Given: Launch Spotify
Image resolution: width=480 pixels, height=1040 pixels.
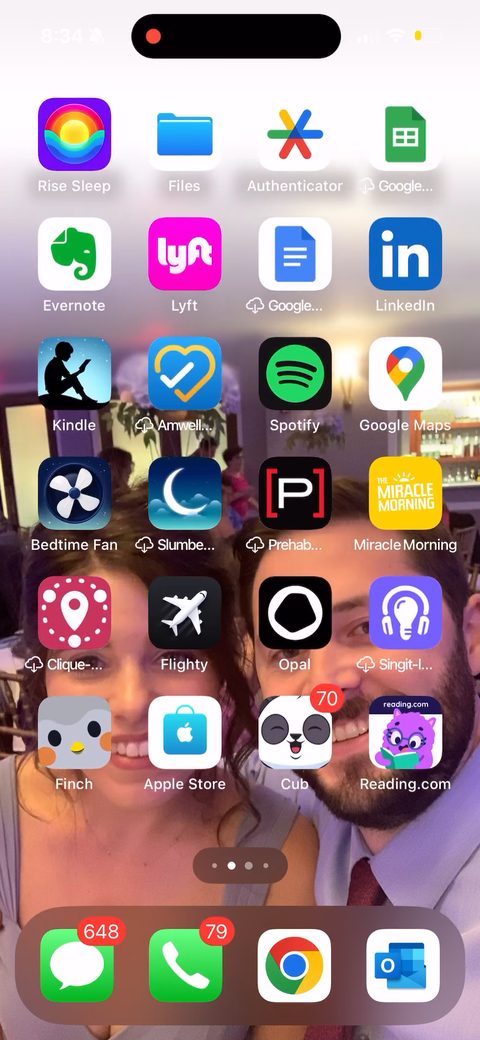Looking at the screenshot, I should pyautogui.click(x=295, y=373).
